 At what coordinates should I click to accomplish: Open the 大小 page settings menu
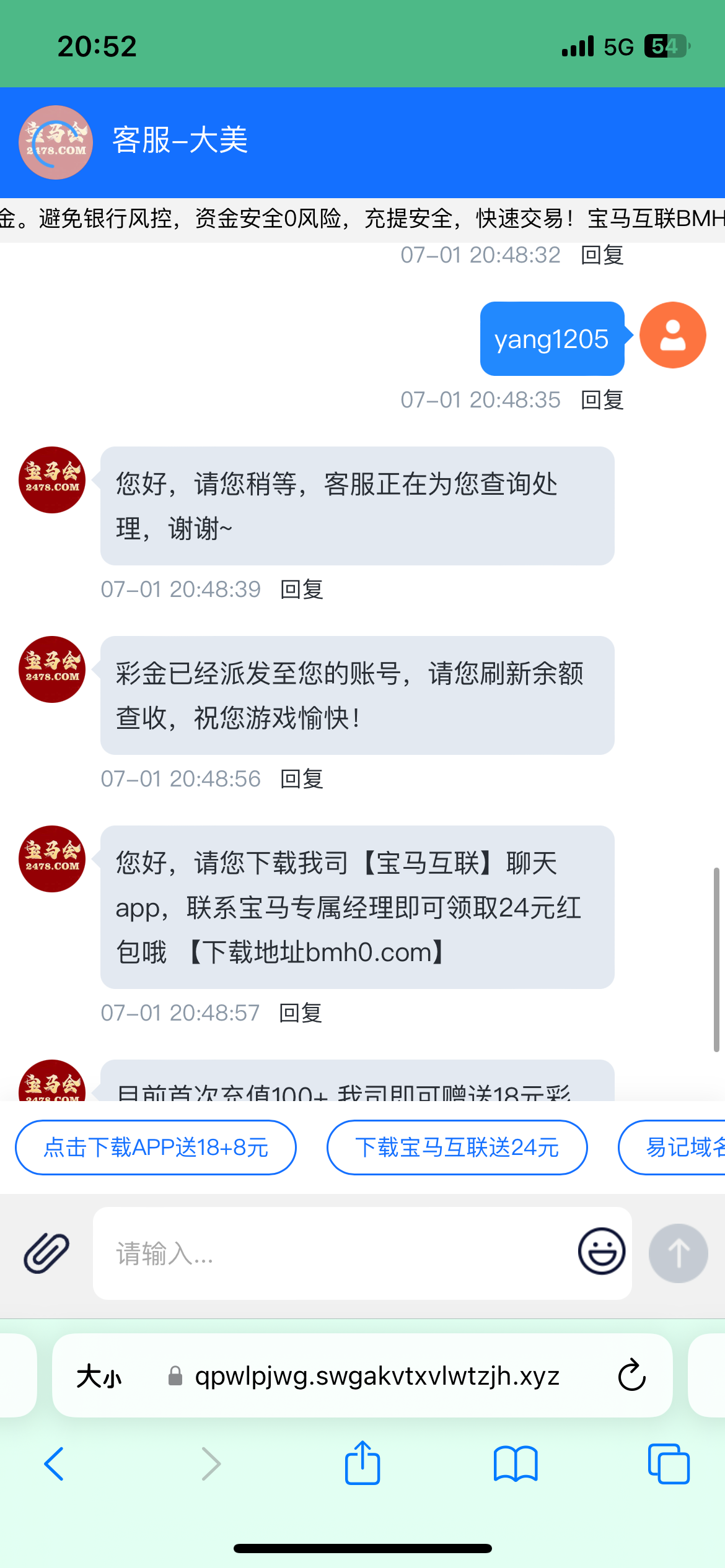coord(99,1376)
